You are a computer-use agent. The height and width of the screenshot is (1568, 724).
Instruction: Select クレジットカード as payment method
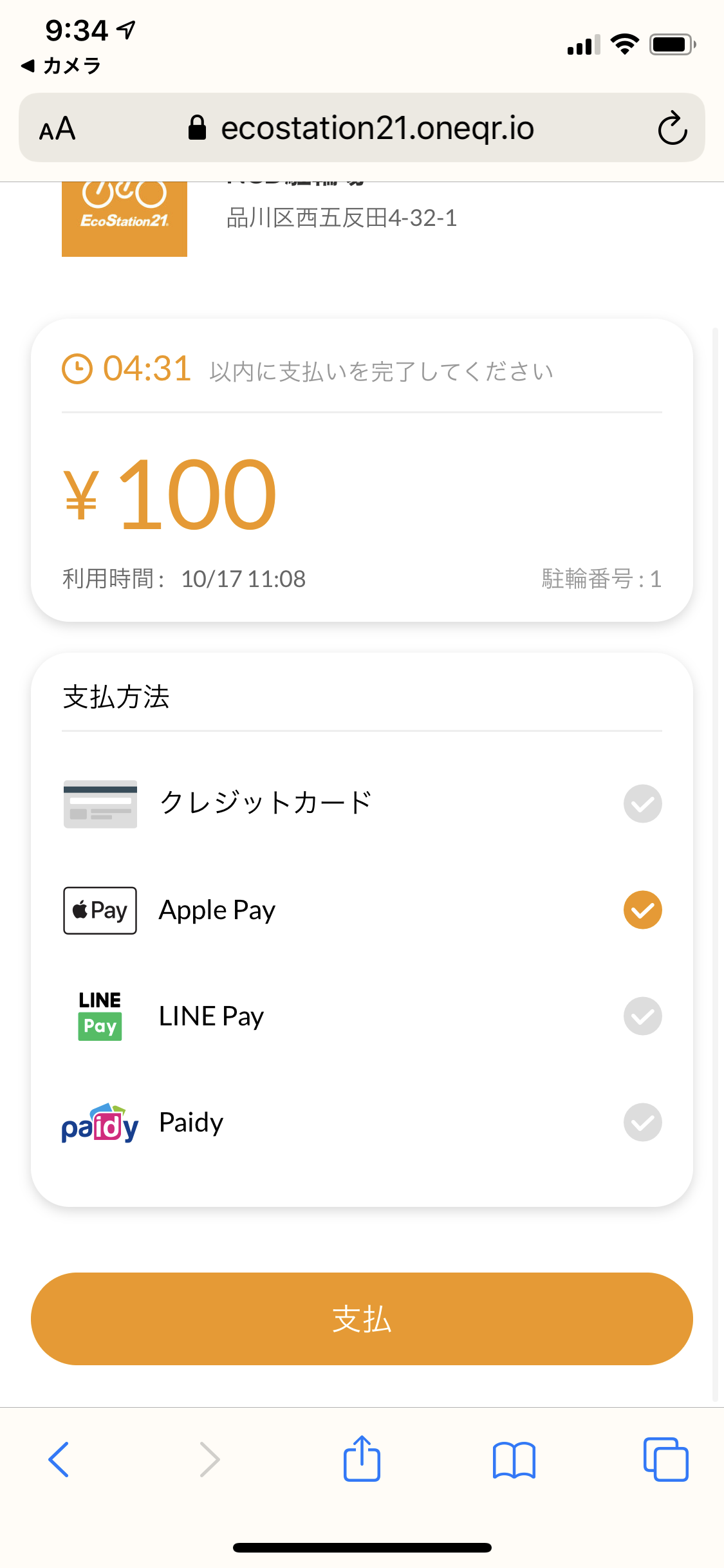coord(362,803)
